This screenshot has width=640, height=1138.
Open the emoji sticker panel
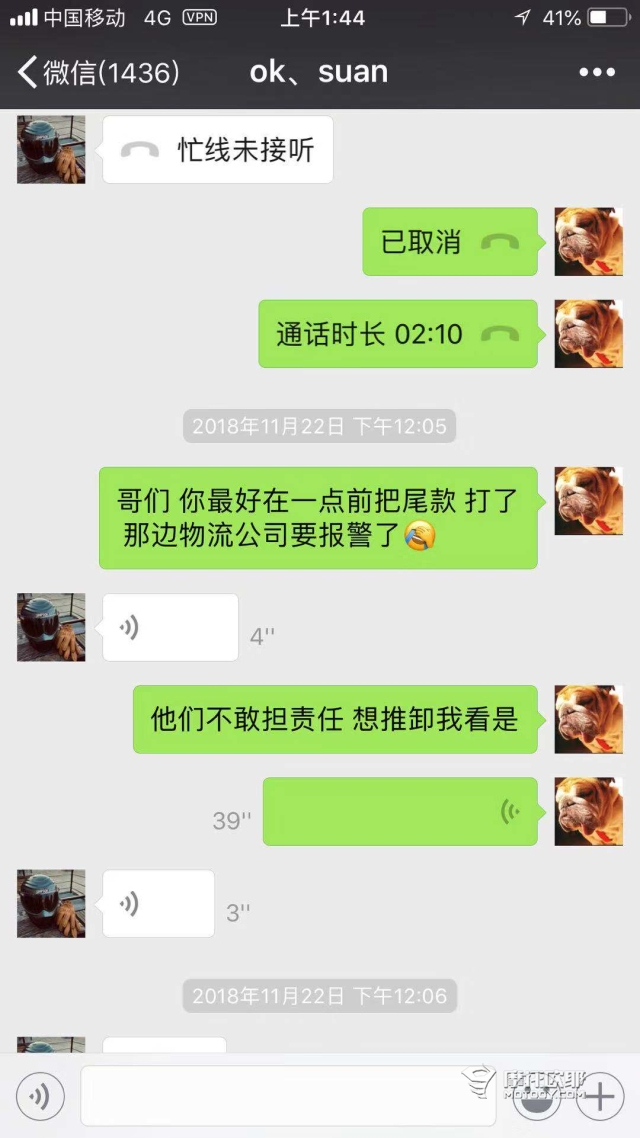[x=541, y=1097]
